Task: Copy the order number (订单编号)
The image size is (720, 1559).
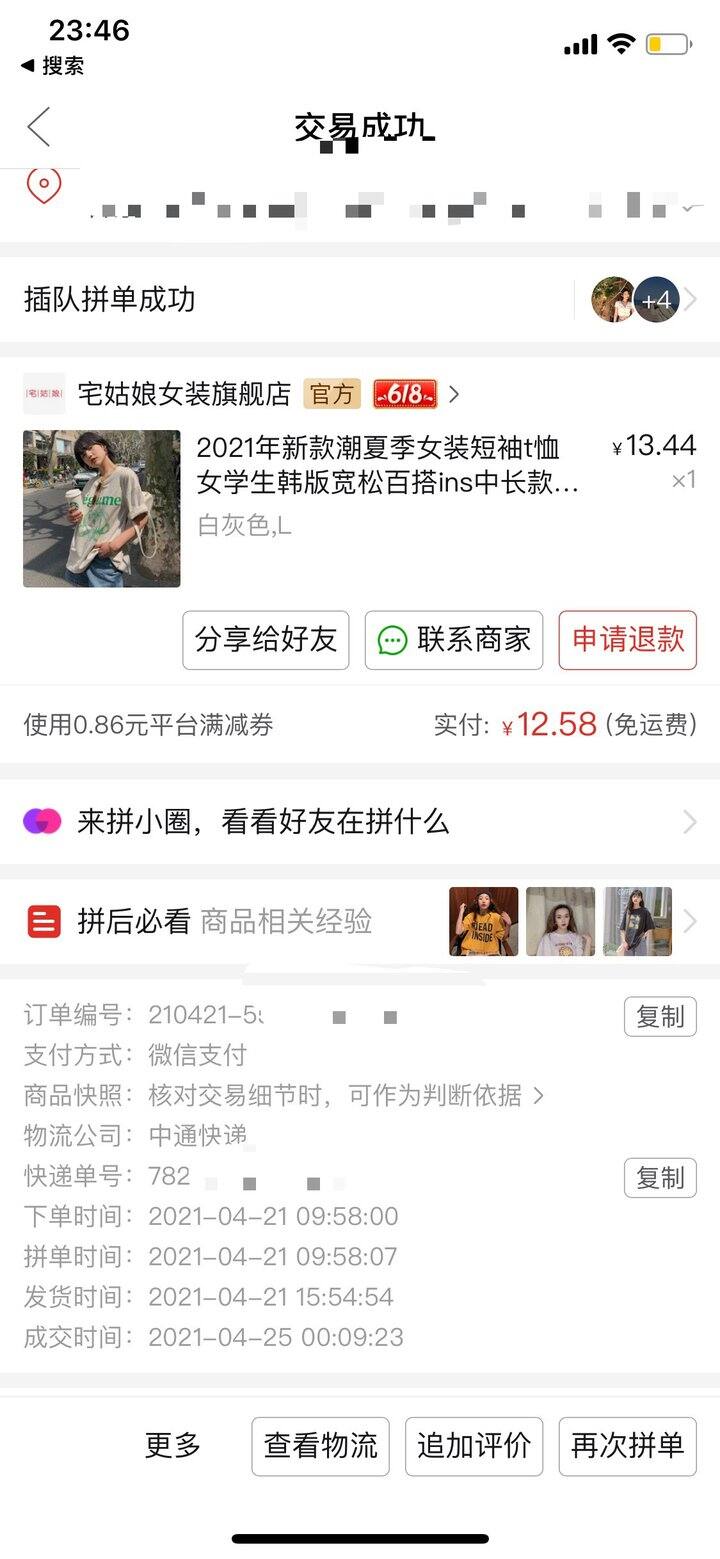Action: pyautogui.click(x=660, y=1017)
